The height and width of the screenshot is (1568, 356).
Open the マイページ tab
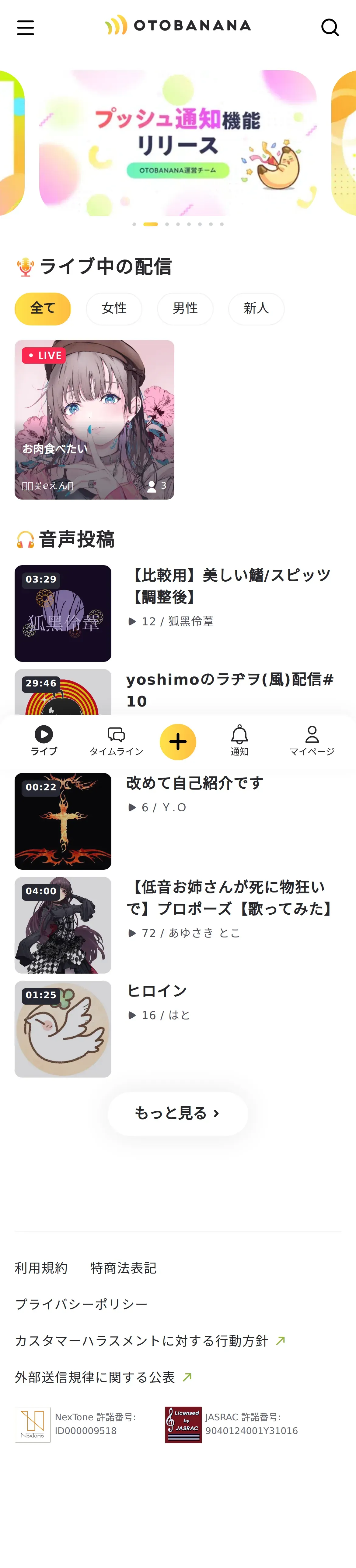tap(312, 741)
